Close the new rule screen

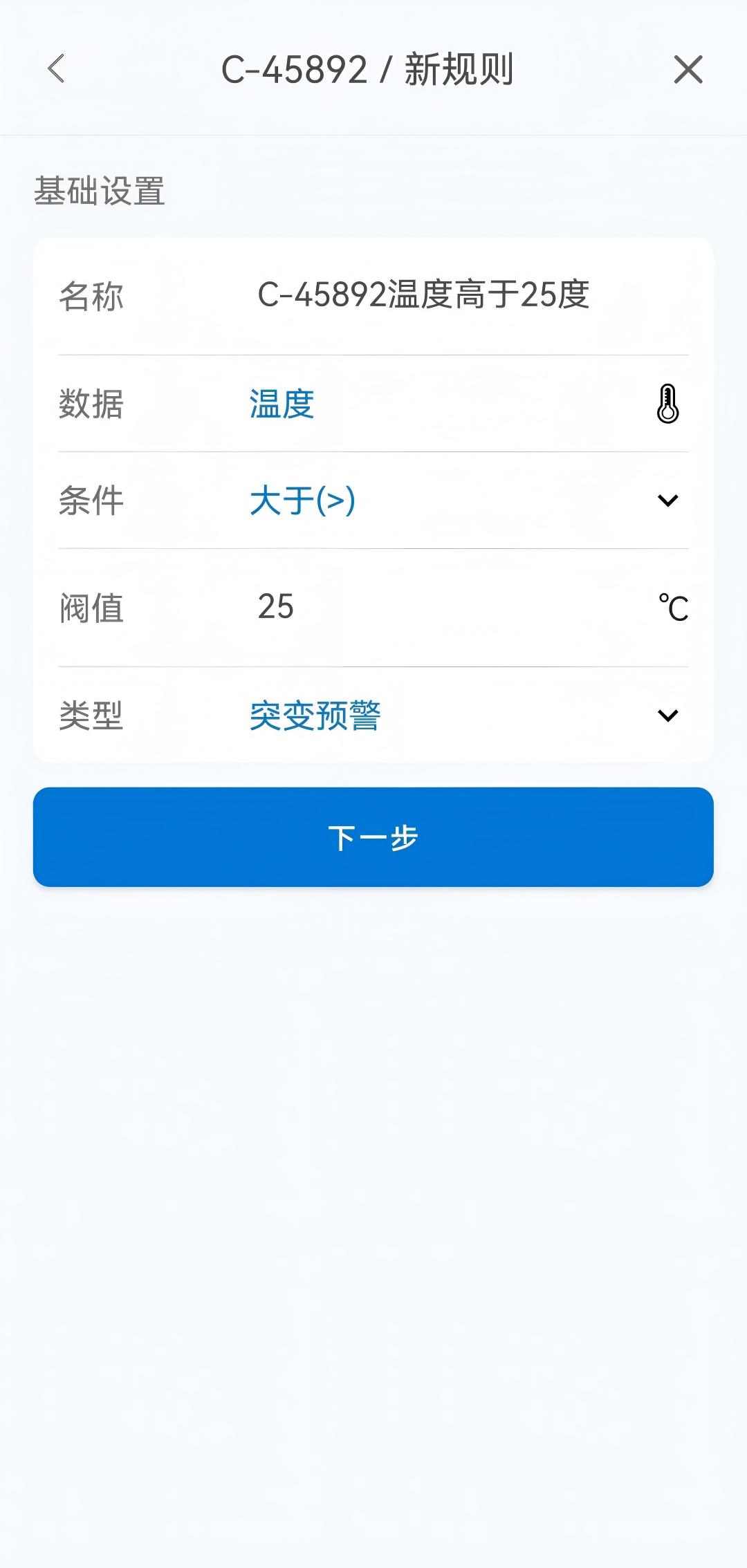pyautogui.click(x=688, y=70)
